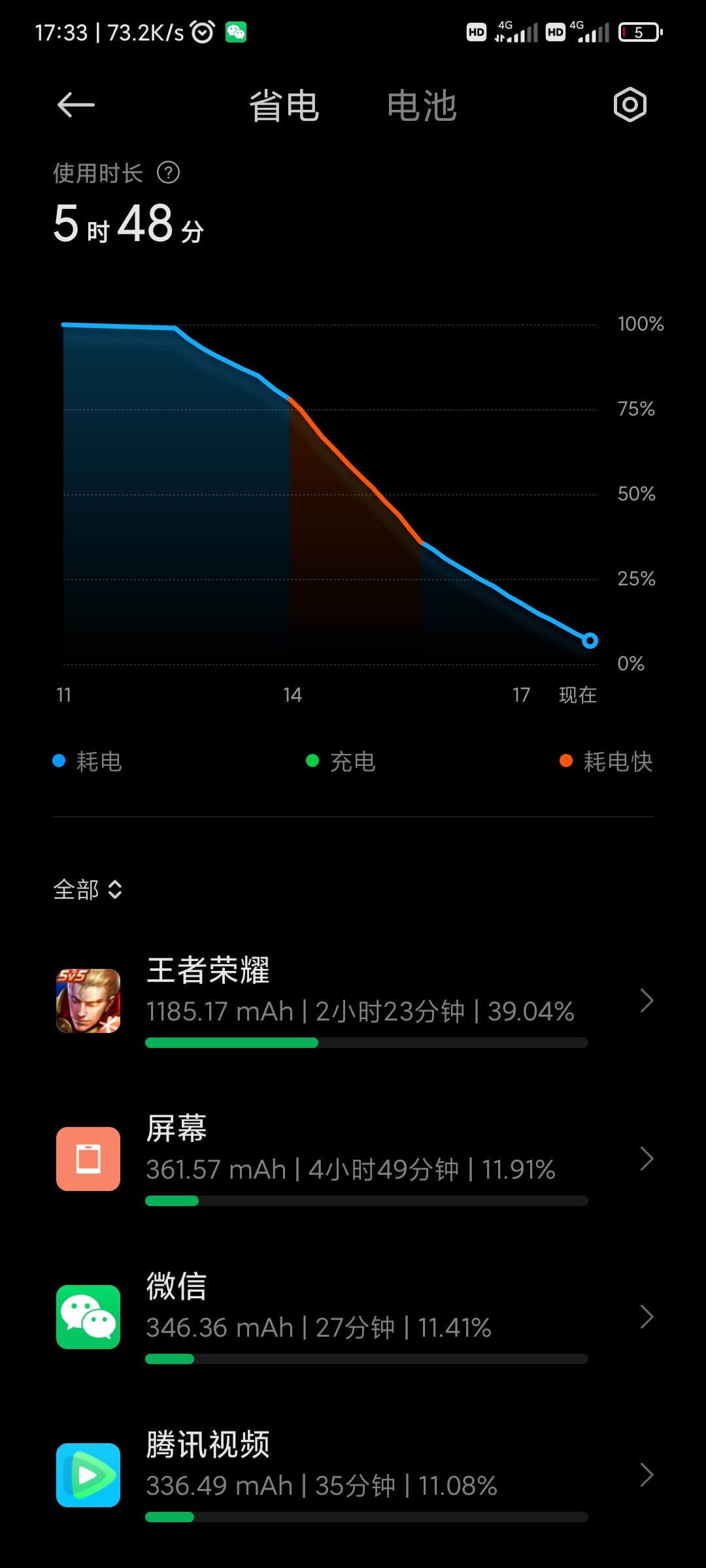Open 屏幕 power consumption details
706x1568 pixels.
pyautogui.click(x=353, y=1159)
